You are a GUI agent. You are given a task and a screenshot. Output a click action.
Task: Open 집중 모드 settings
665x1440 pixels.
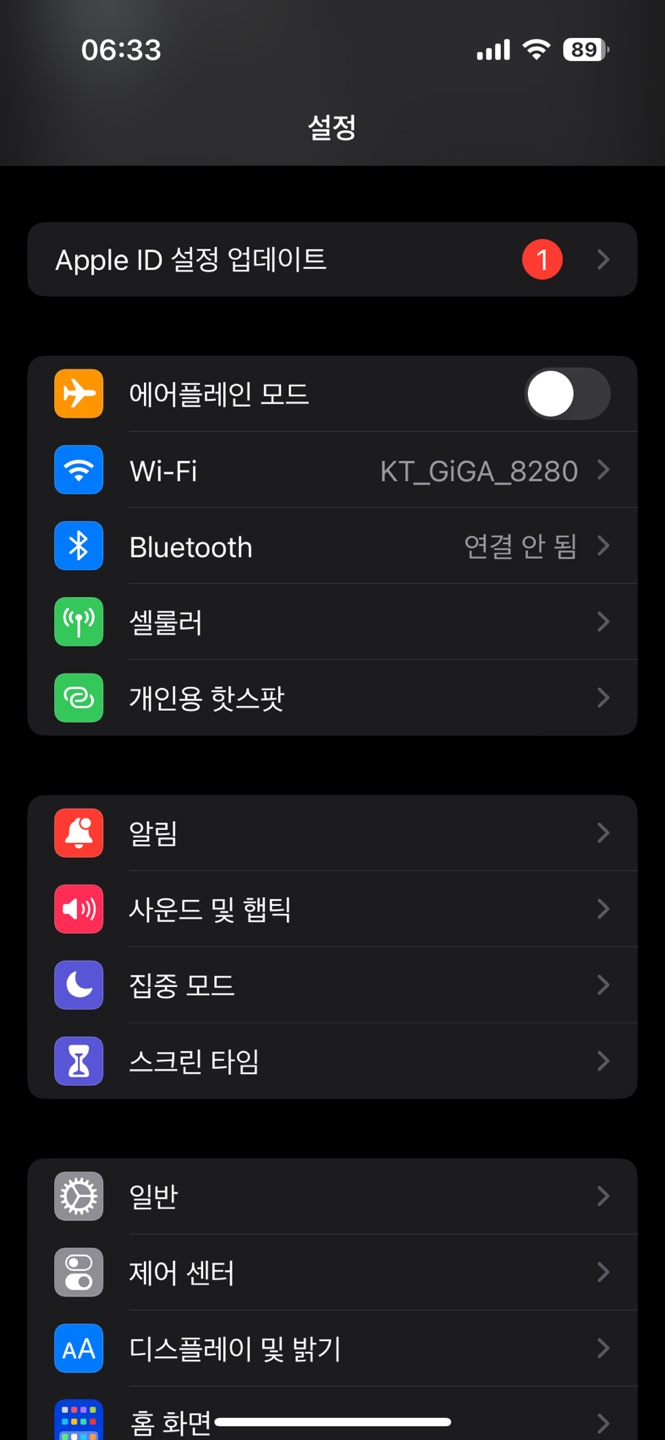[332, 985]
